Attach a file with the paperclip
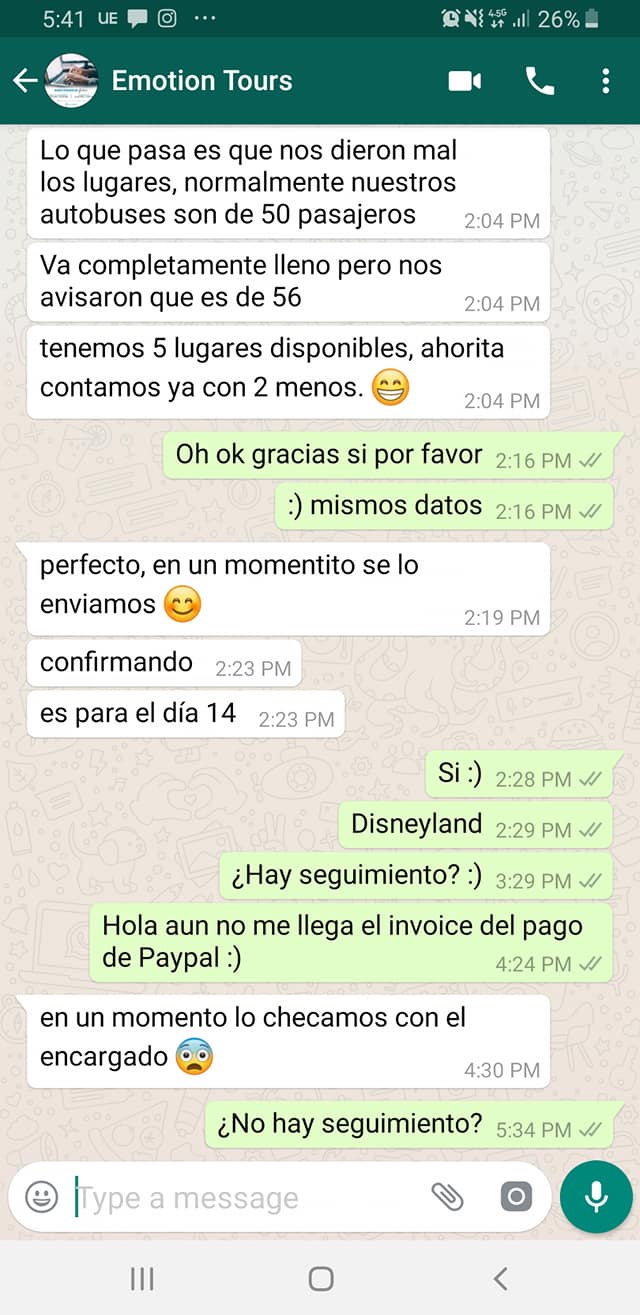The width and height of the screenshot is (640, 1315). click(446, 1197)
